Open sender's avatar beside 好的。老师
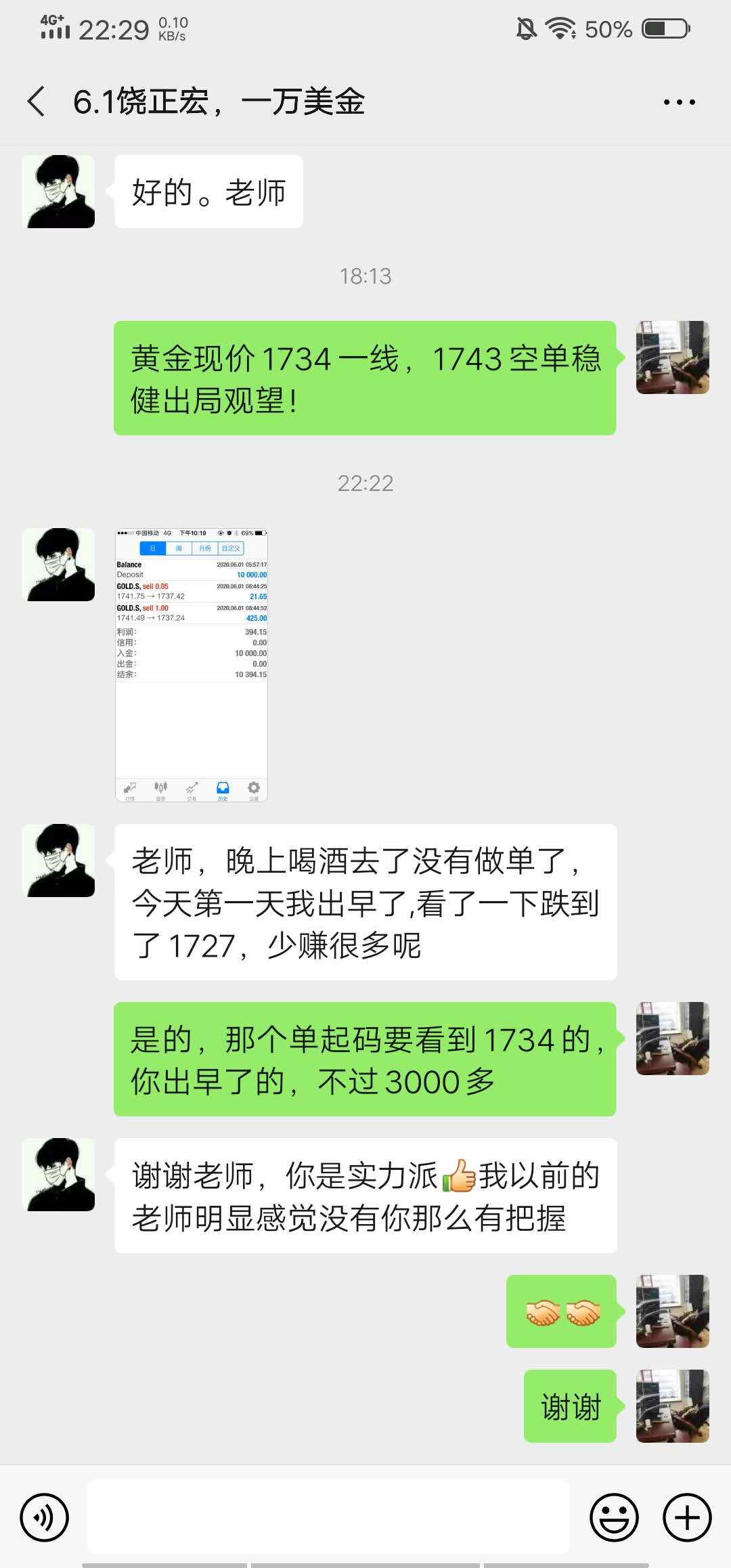The width and height of the screenshot is (731, 1568). [58, 192]
